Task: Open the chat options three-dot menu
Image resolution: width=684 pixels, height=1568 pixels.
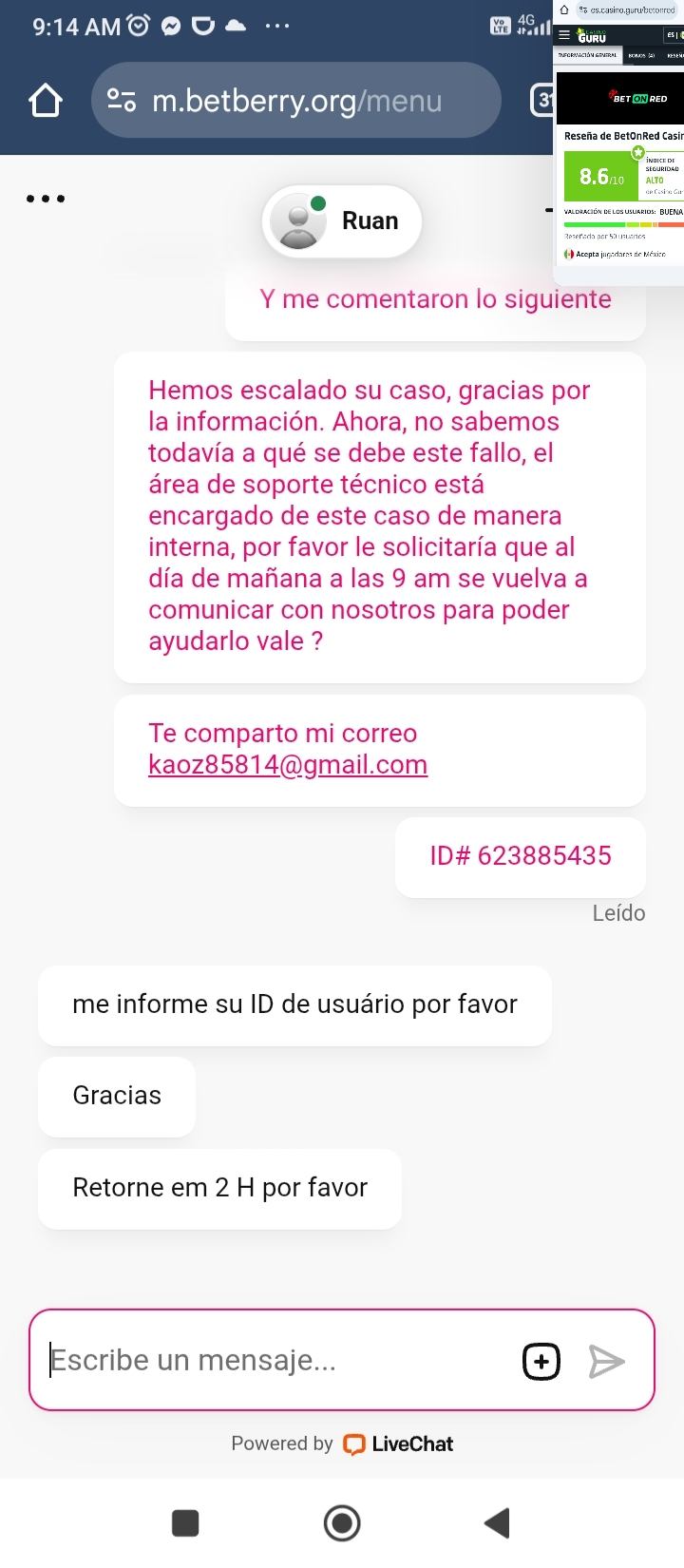Action: (x=46, y=199)
